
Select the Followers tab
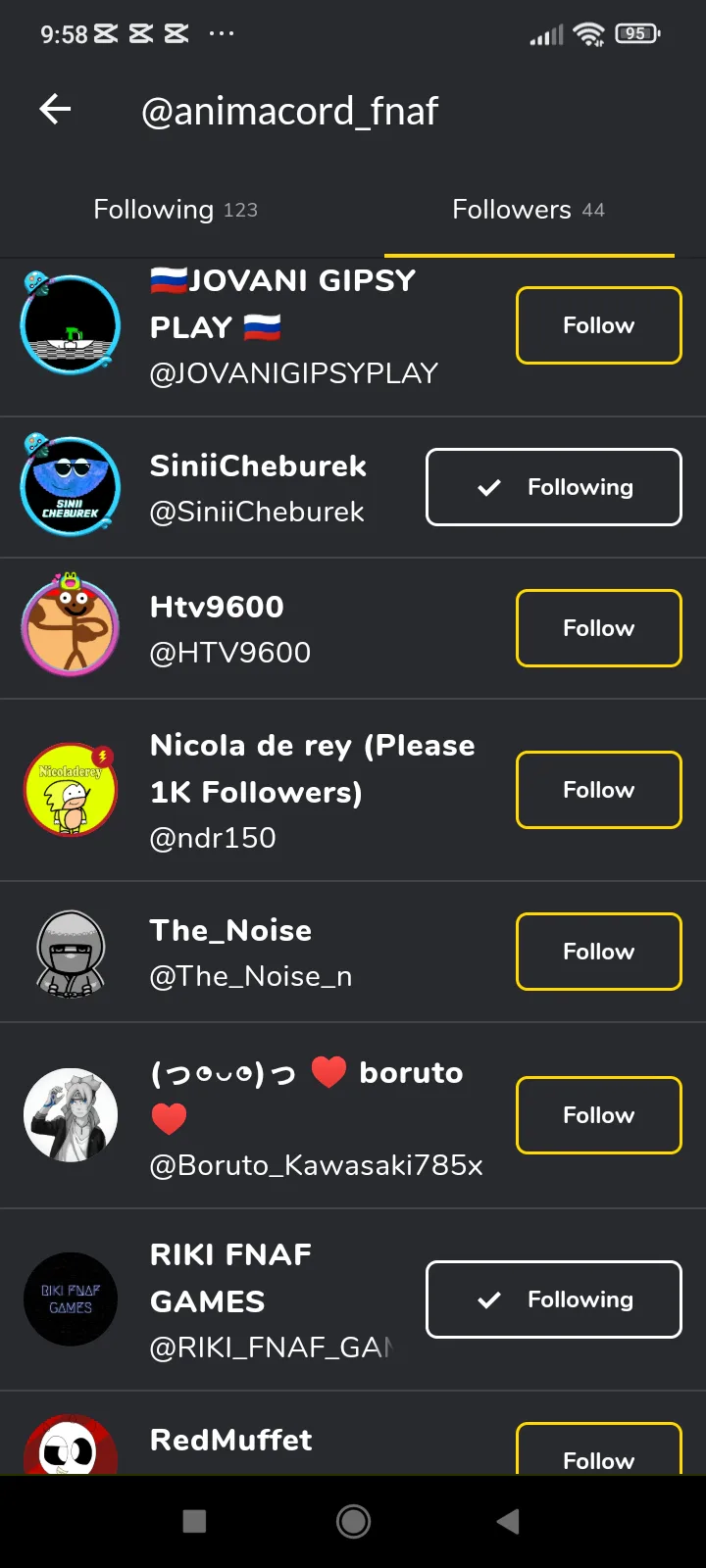click(529, 210)
